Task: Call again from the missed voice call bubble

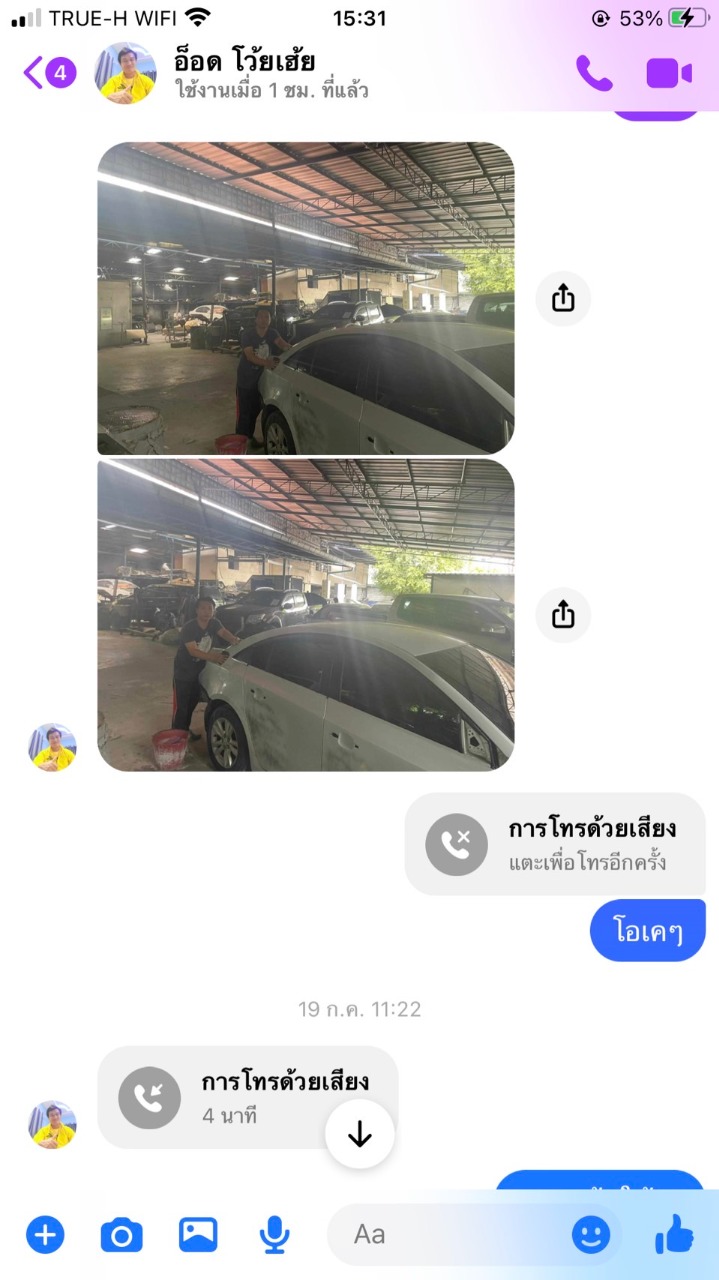Action: (555, 844)
